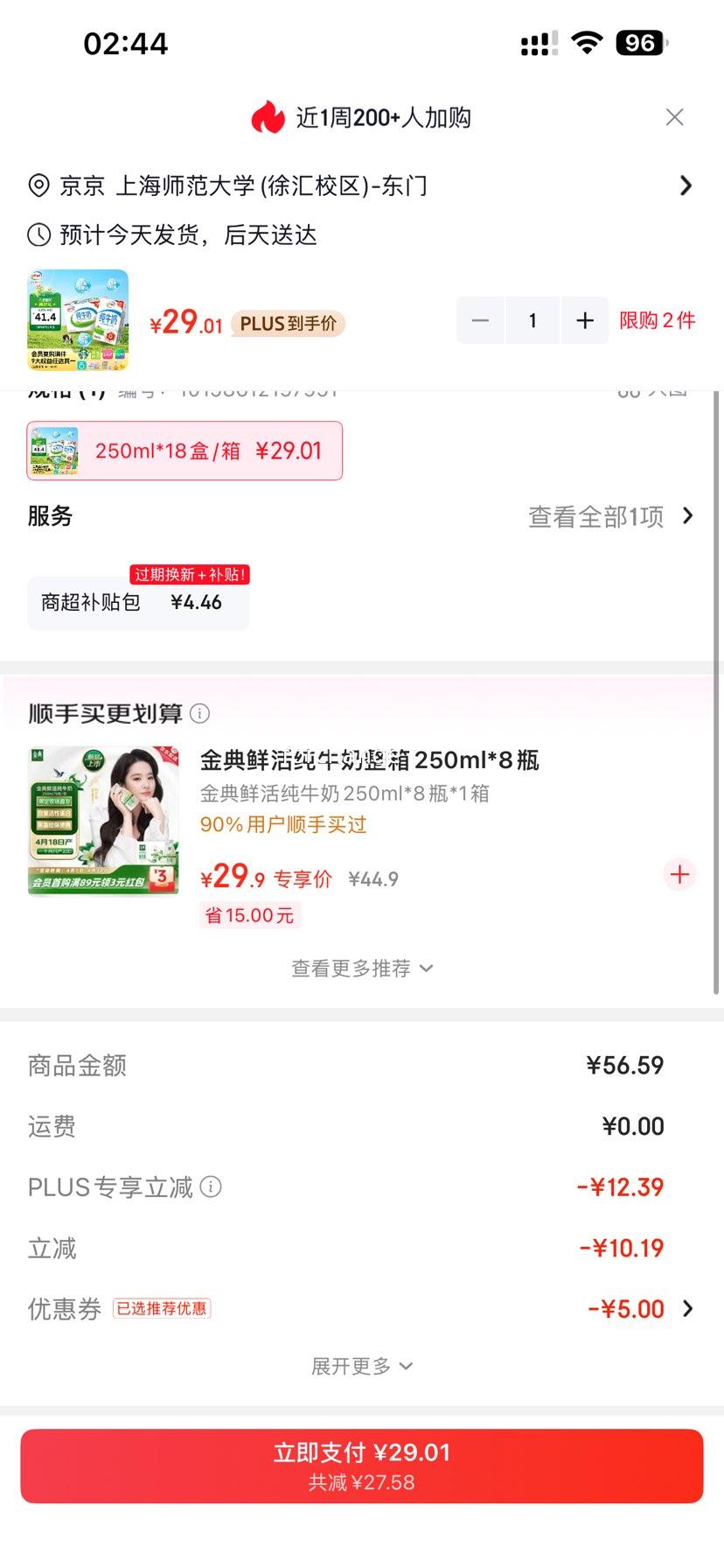Open the info icon beside PLUS专享立减
This screenshot has width=724, height=1568.
point(210,1187)
